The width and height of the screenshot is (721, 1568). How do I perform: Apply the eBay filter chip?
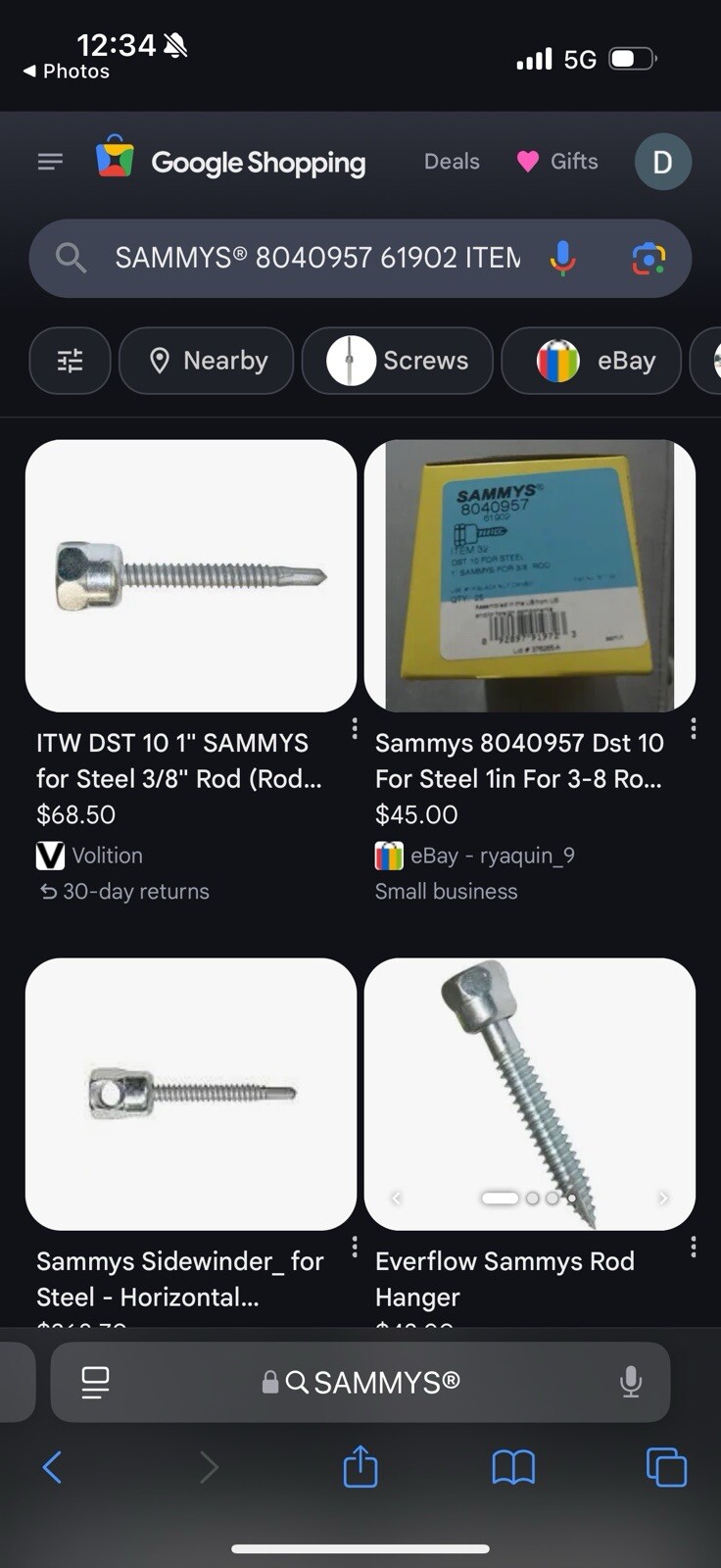591,361
